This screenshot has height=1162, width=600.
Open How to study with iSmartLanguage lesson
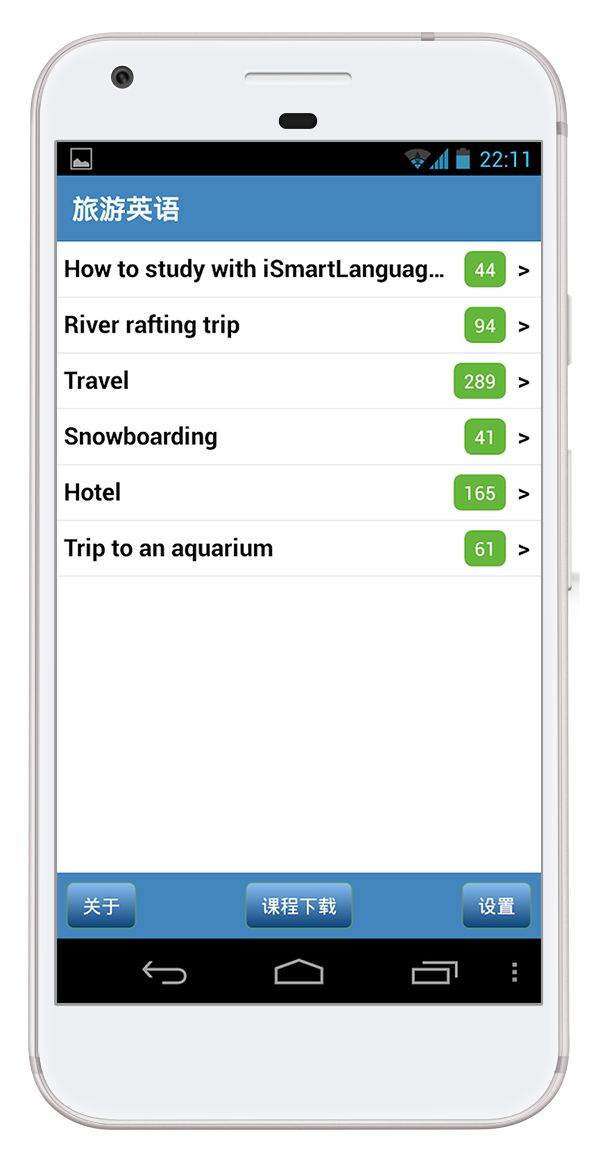coord(299,270)
